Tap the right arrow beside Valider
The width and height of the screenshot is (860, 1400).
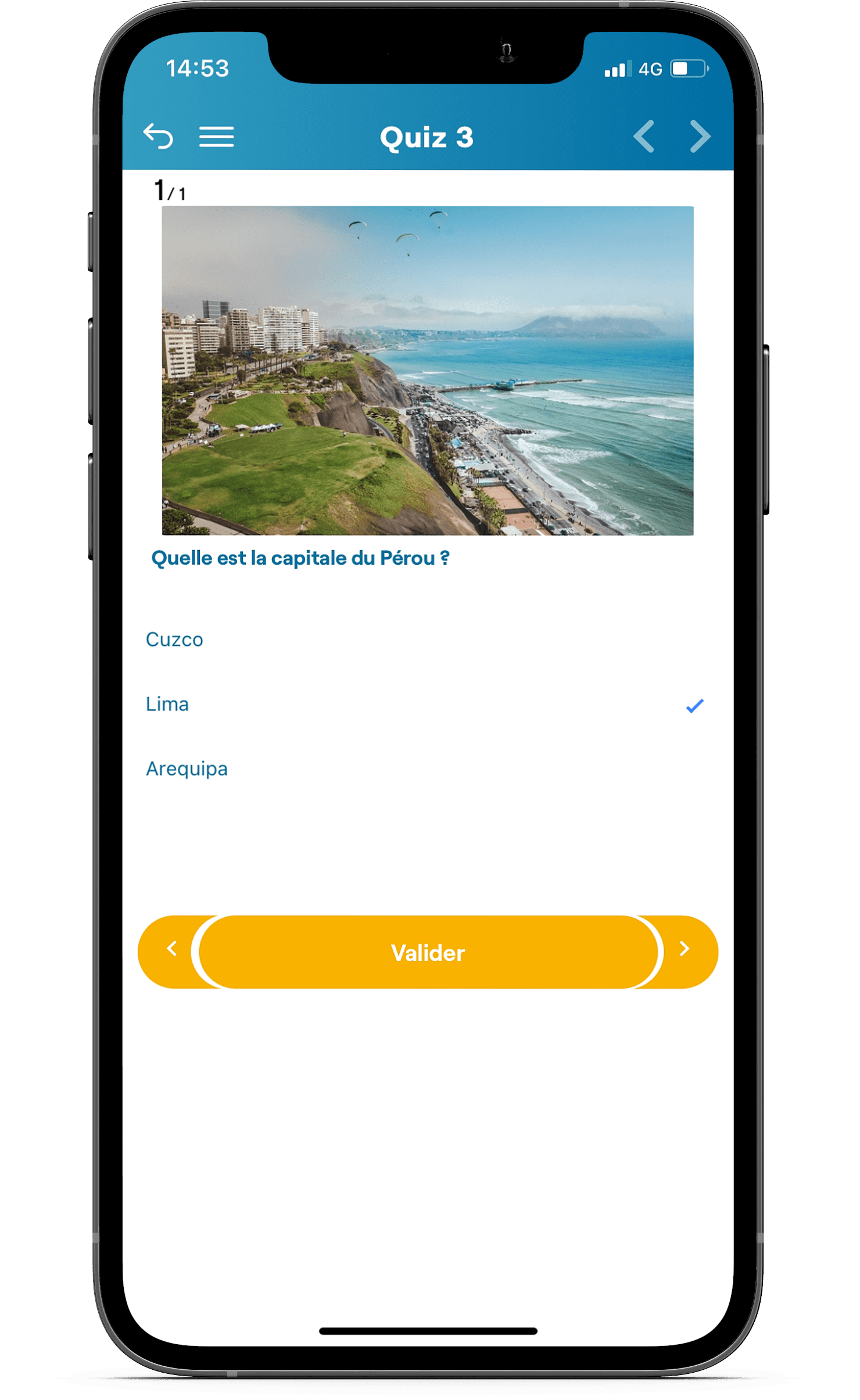685,949
